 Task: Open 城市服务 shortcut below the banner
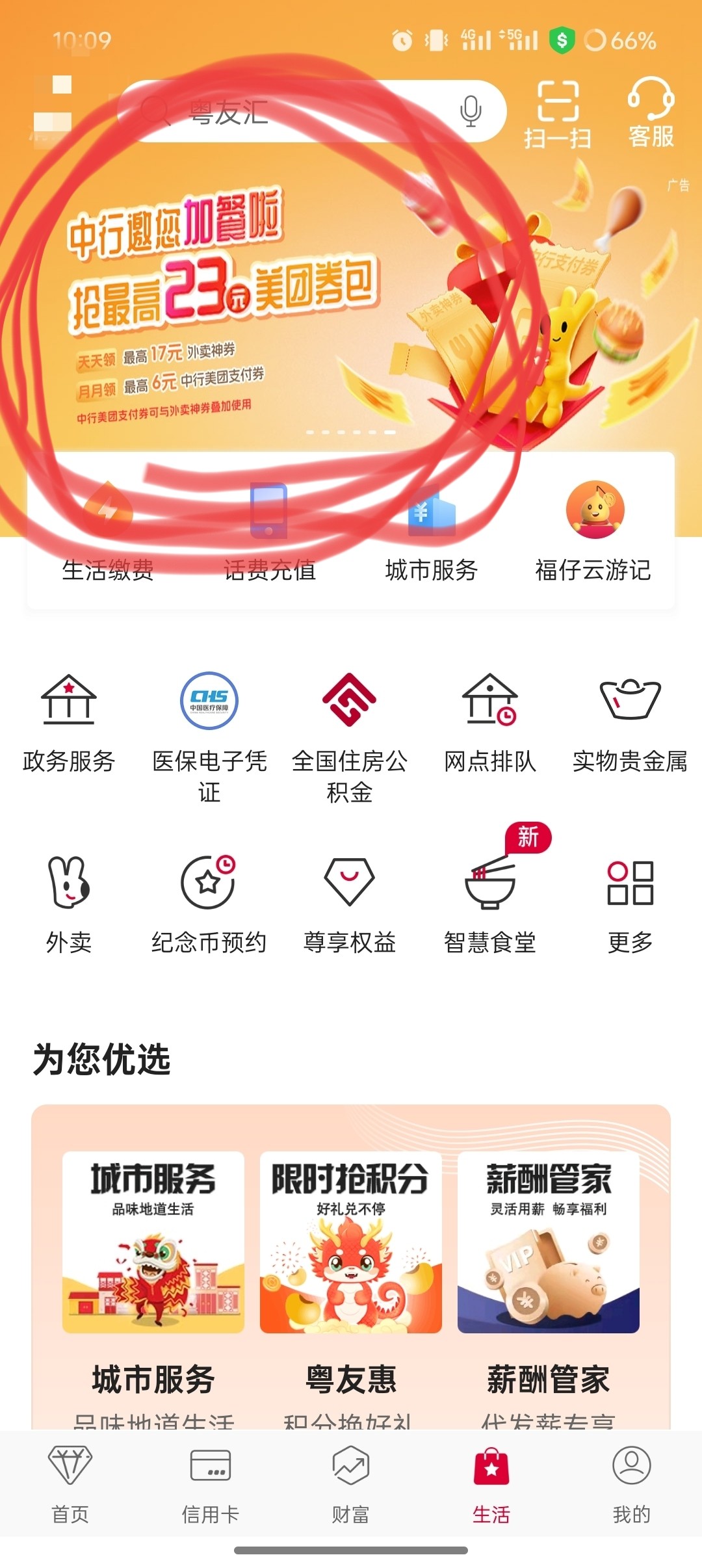432,533
